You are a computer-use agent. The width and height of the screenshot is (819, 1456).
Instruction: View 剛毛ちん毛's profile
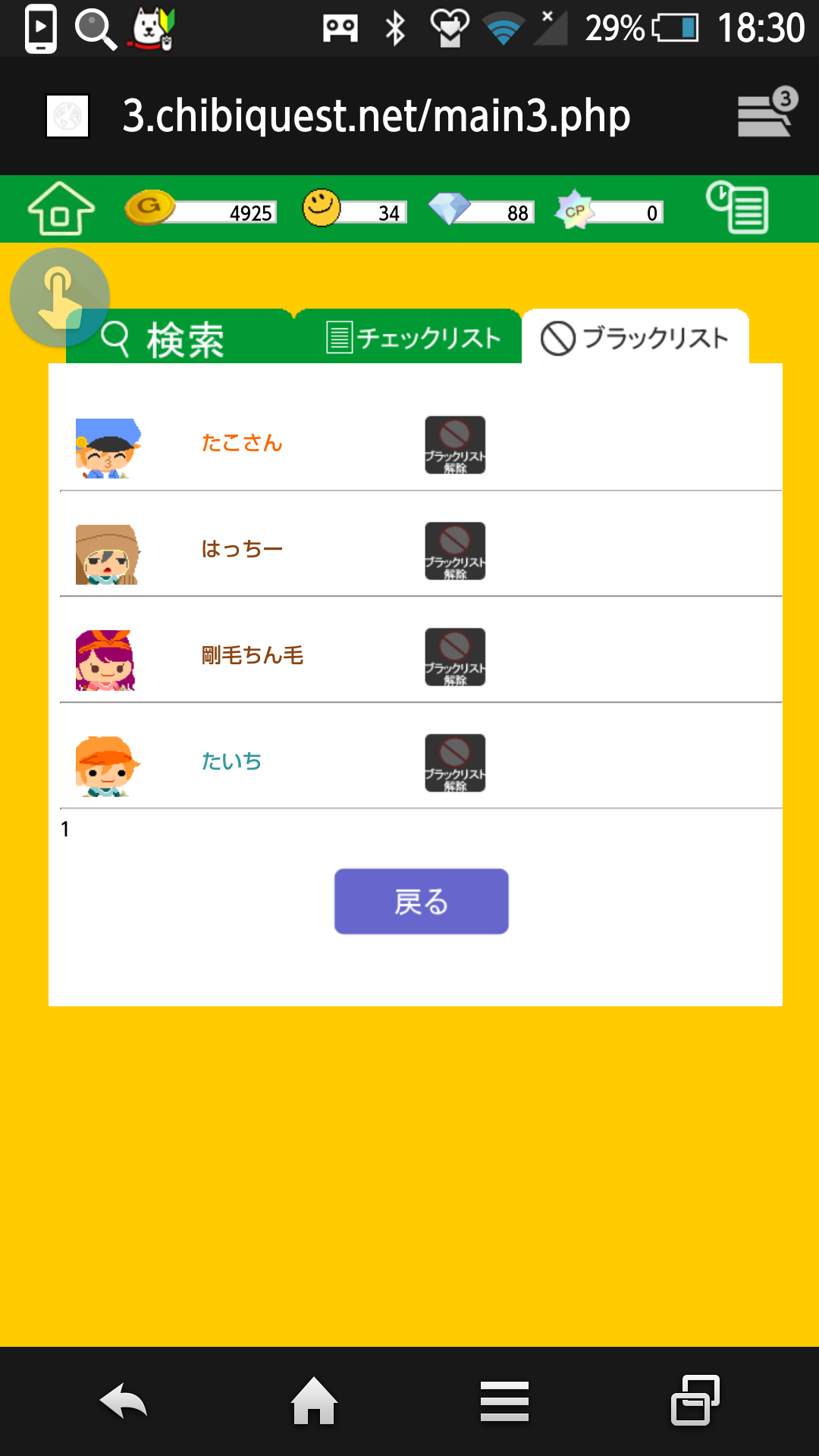click(x=252, y=655)
